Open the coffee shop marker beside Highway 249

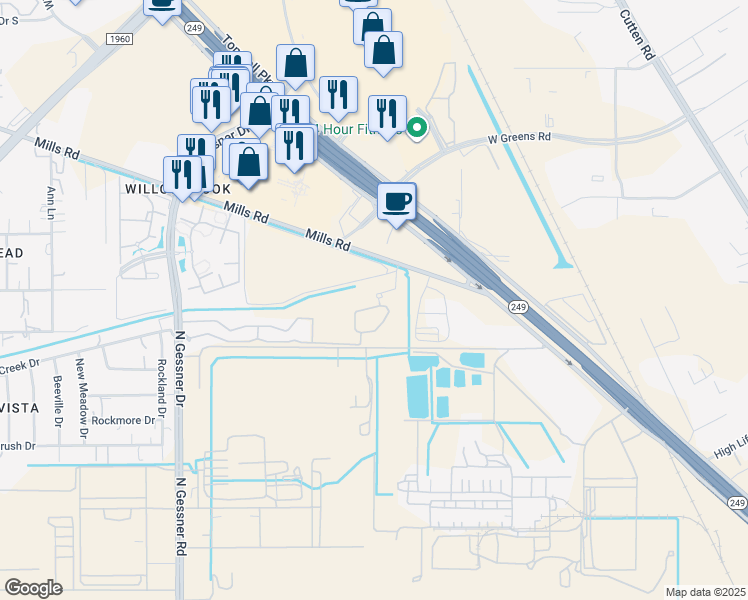click(x=397, y=202)
